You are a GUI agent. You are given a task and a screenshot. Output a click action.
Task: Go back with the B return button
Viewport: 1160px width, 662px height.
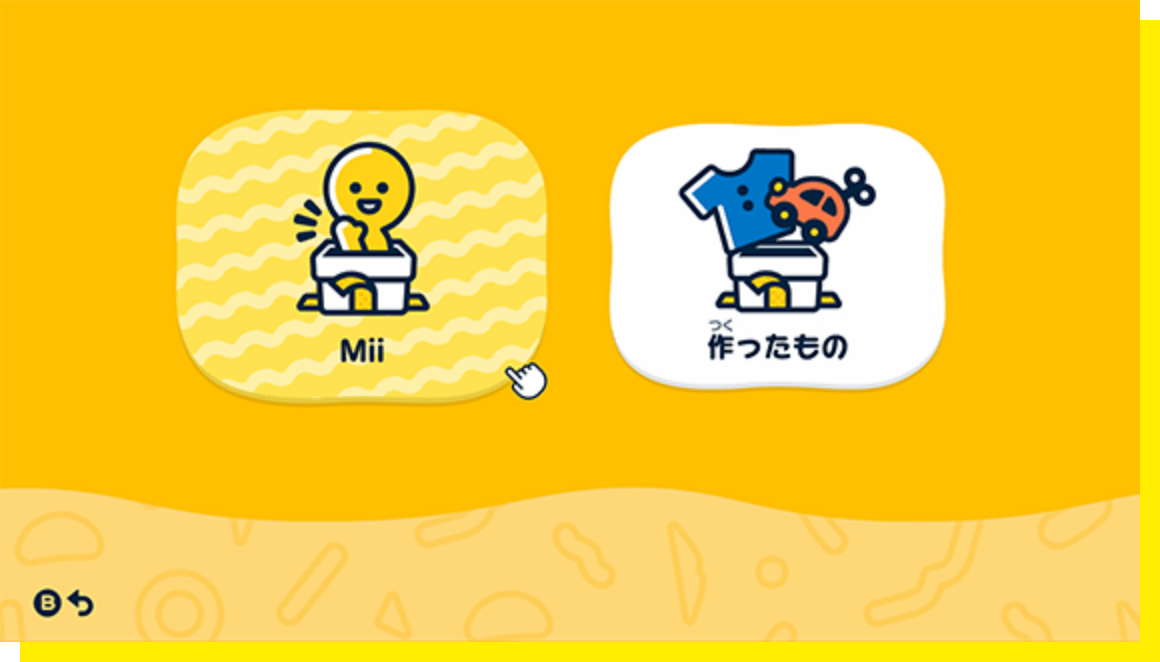(64, 603)
